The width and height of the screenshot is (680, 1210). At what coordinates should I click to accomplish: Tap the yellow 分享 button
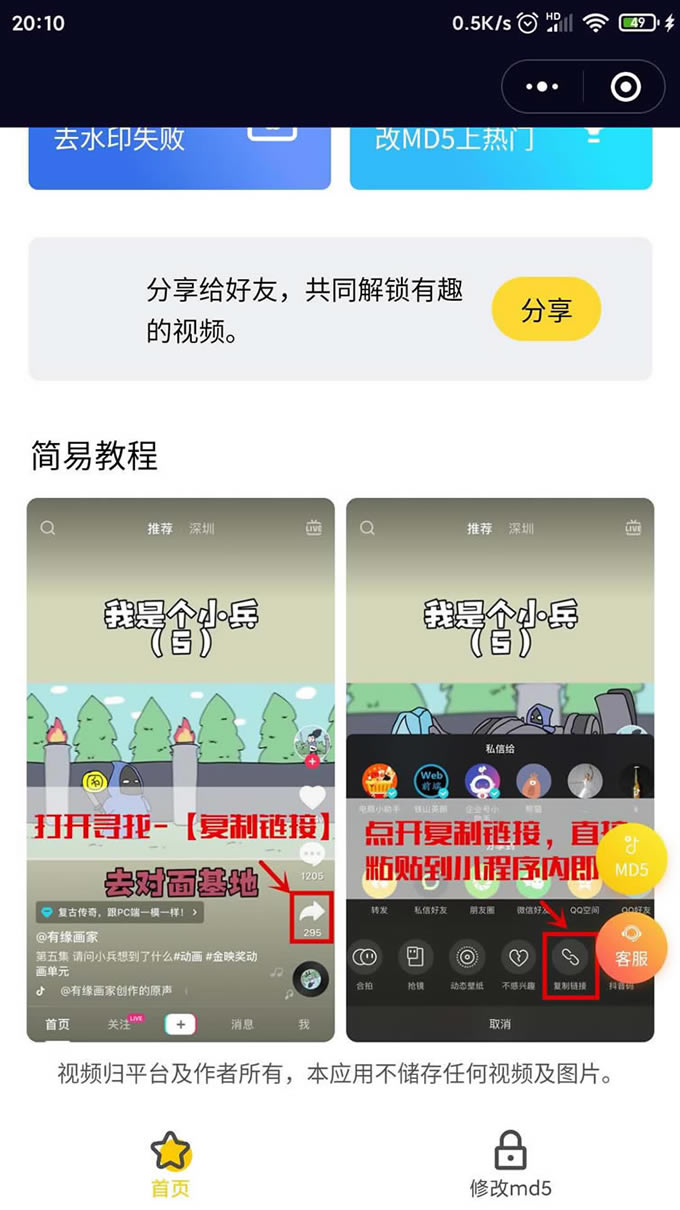546,310
